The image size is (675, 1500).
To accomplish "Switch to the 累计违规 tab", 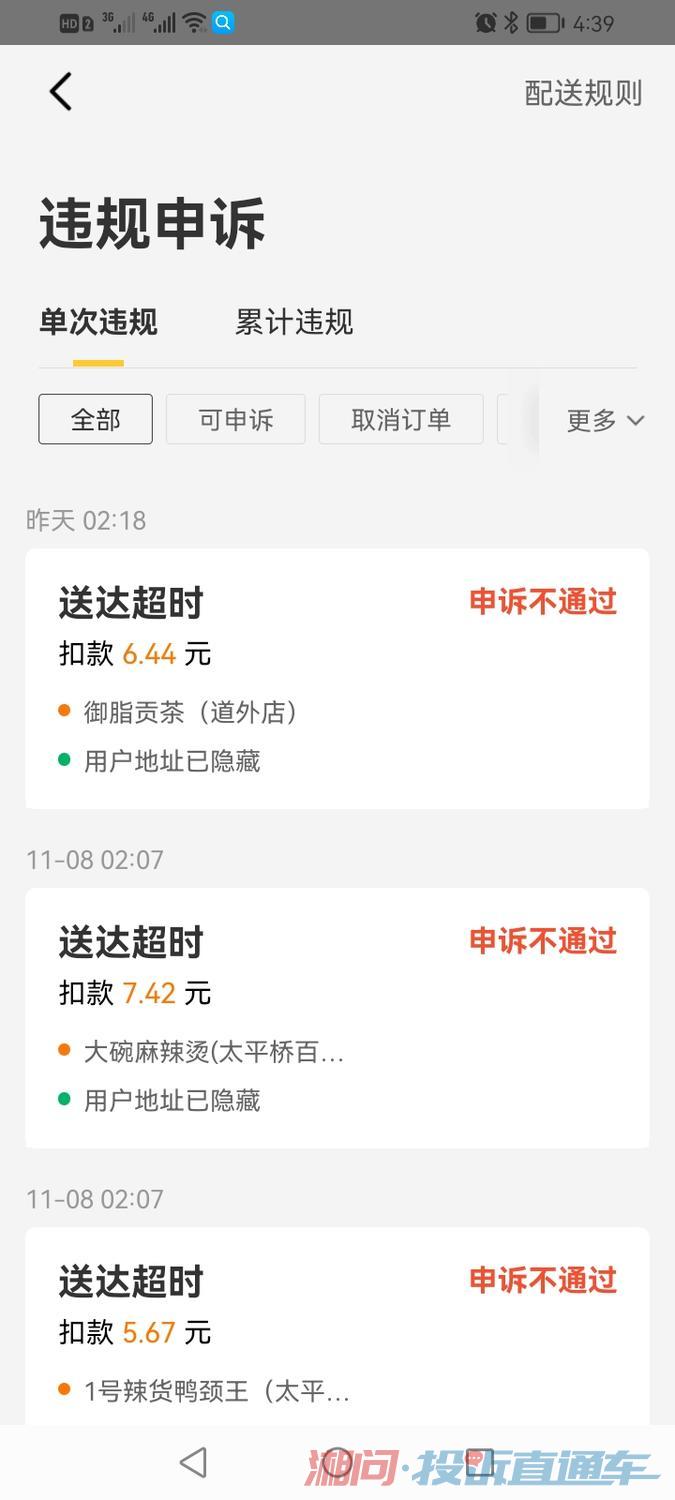I will 294,322.
